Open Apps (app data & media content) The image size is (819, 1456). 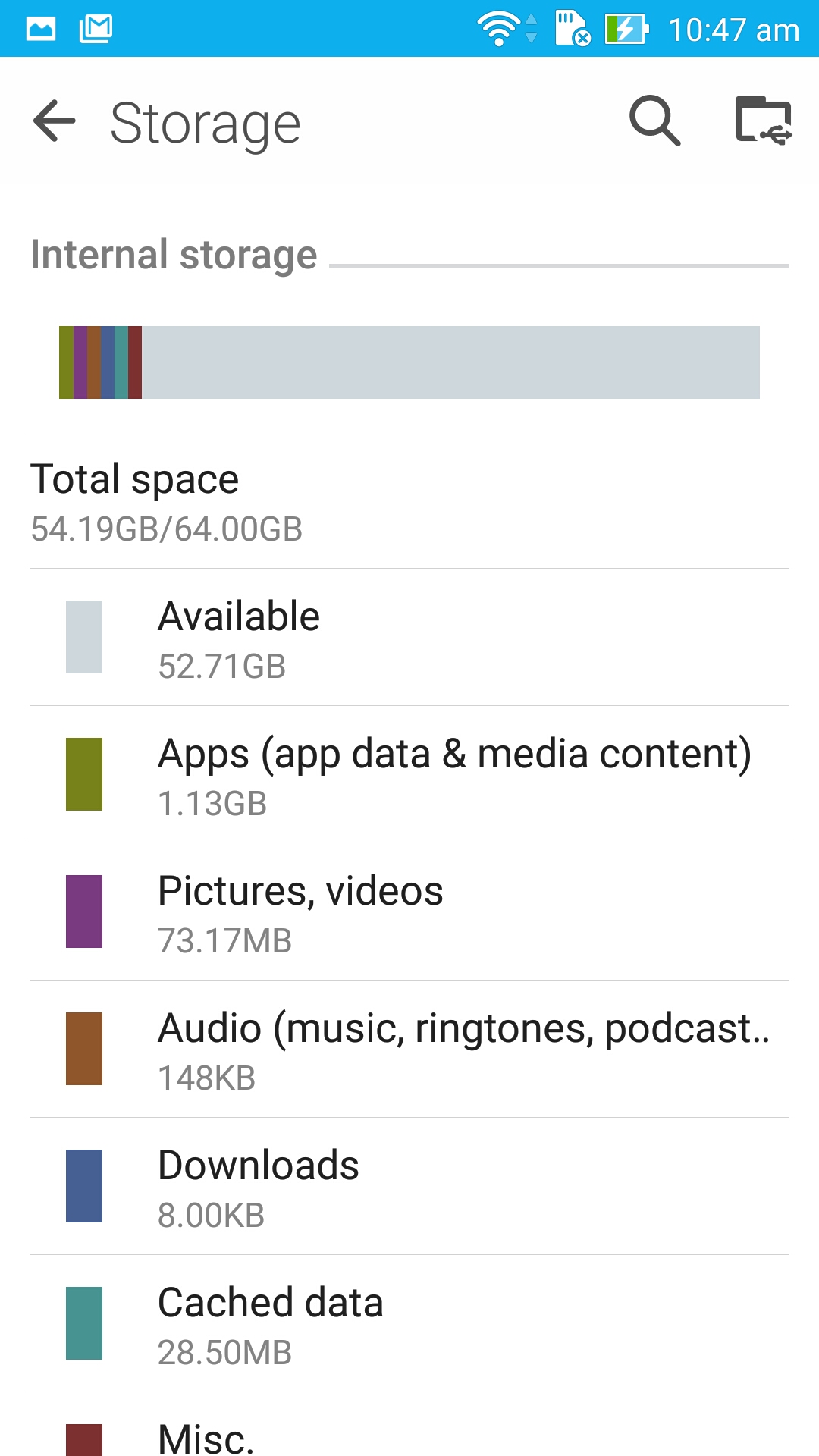[x=409, y=774]
